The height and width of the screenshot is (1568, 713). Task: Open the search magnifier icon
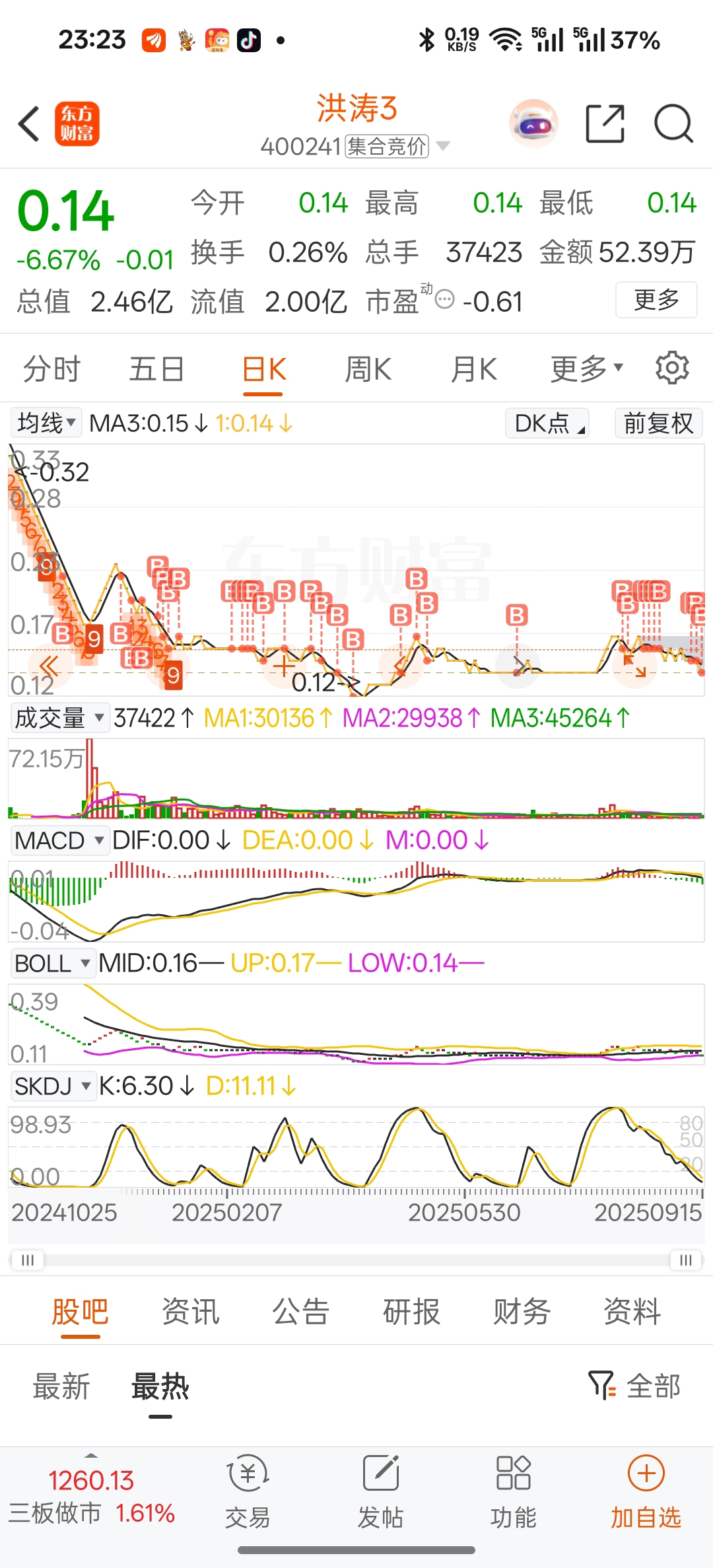(x=673, y=124)
